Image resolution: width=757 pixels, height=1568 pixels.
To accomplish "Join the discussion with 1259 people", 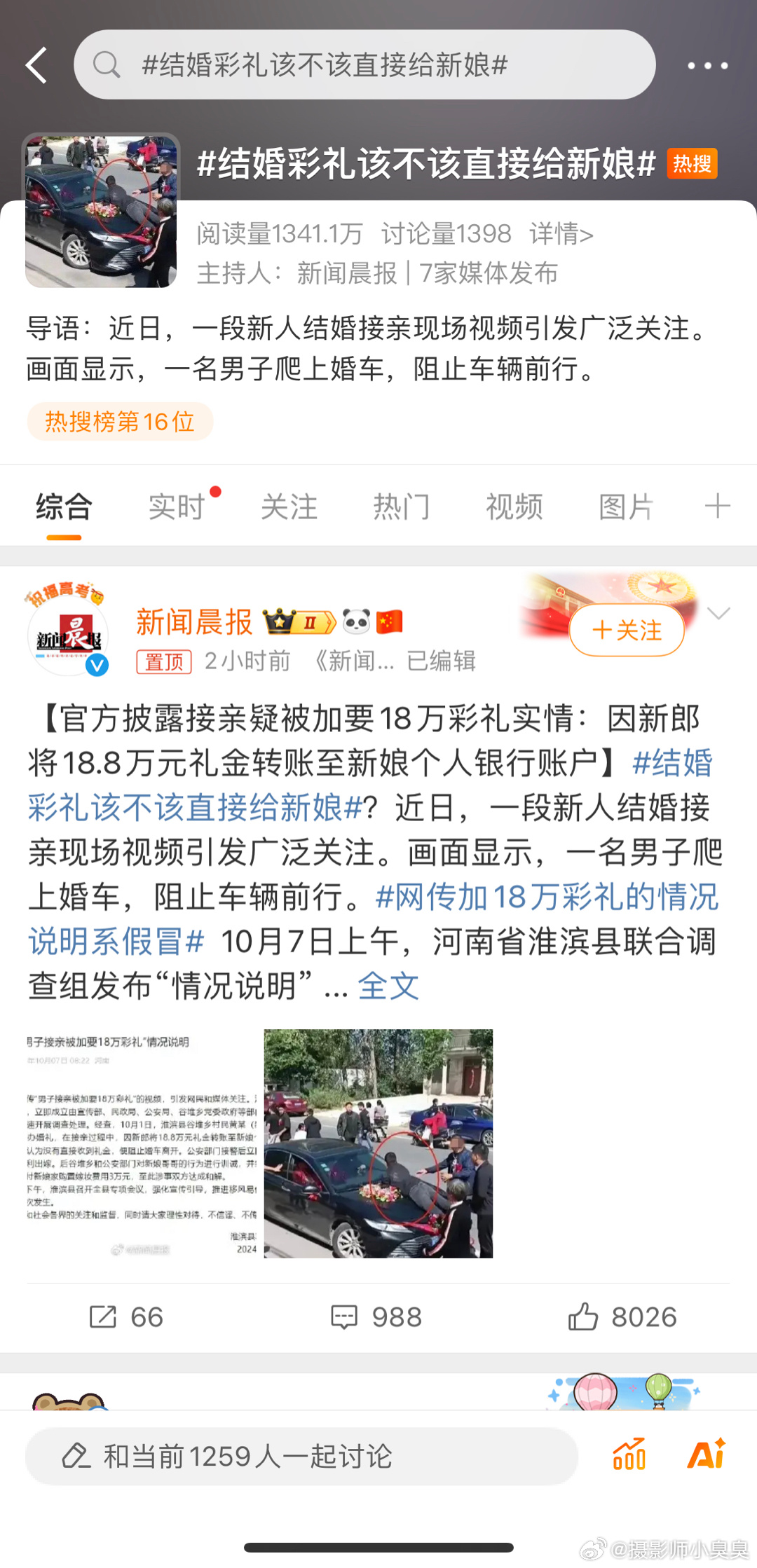I will tap(301, 1457).
